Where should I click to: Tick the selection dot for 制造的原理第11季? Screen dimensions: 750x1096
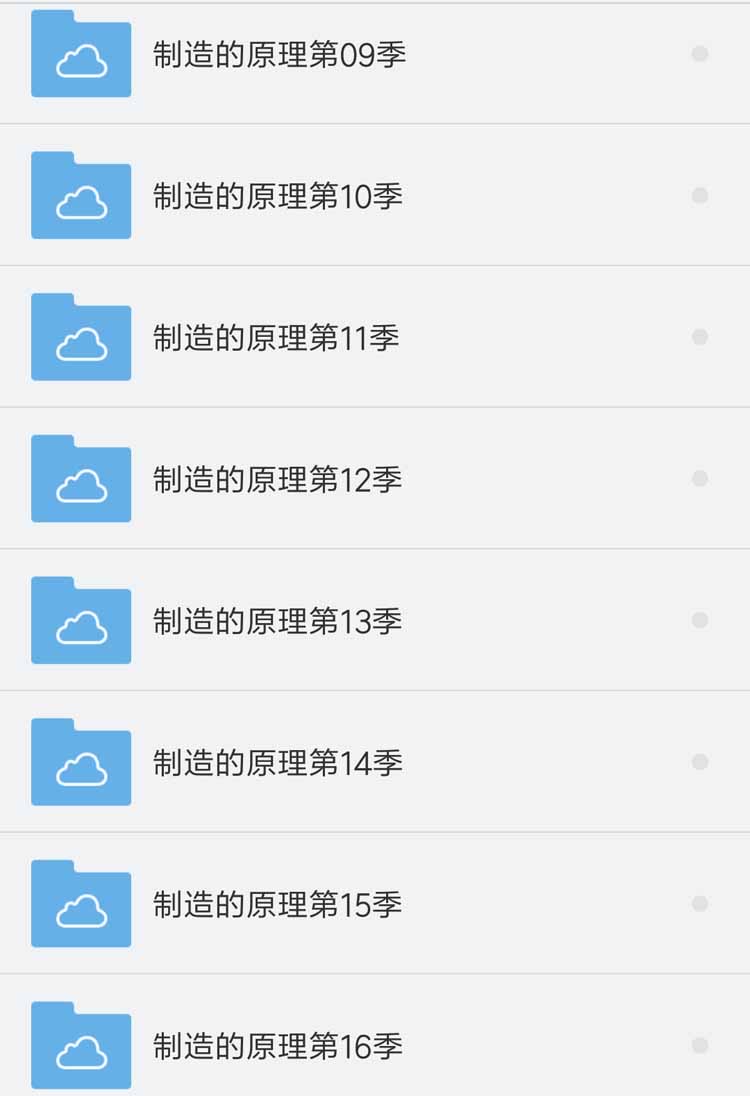tap(700, 338)
